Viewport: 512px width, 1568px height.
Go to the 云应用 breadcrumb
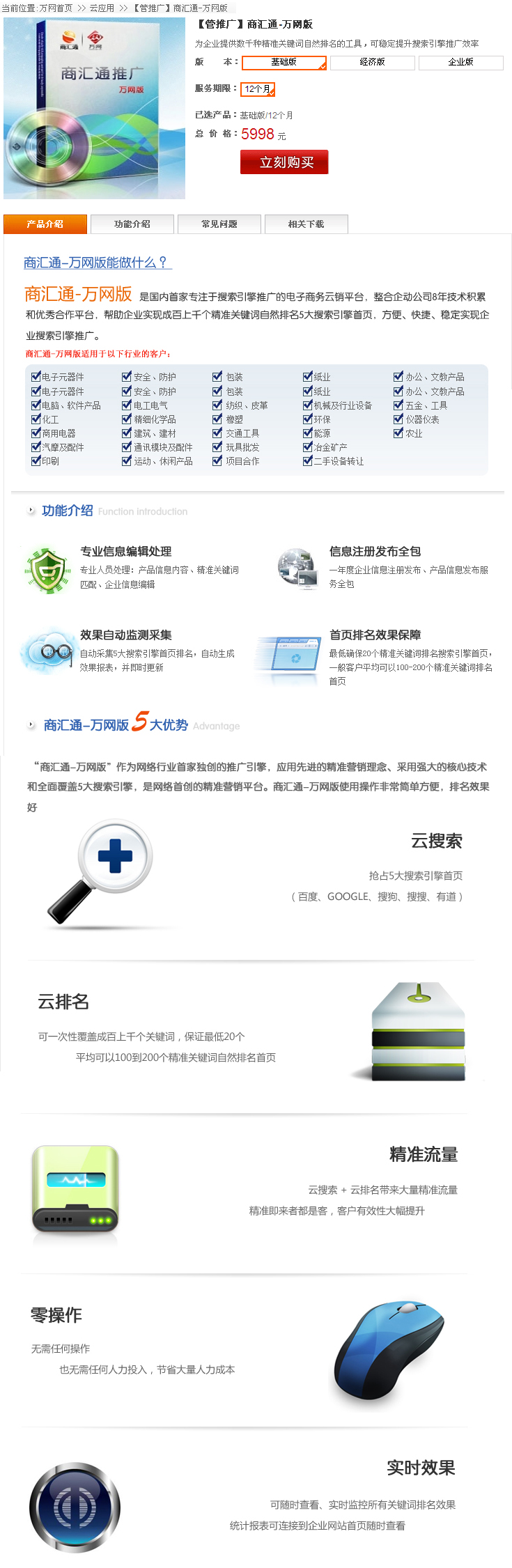(x=102, y=8)
